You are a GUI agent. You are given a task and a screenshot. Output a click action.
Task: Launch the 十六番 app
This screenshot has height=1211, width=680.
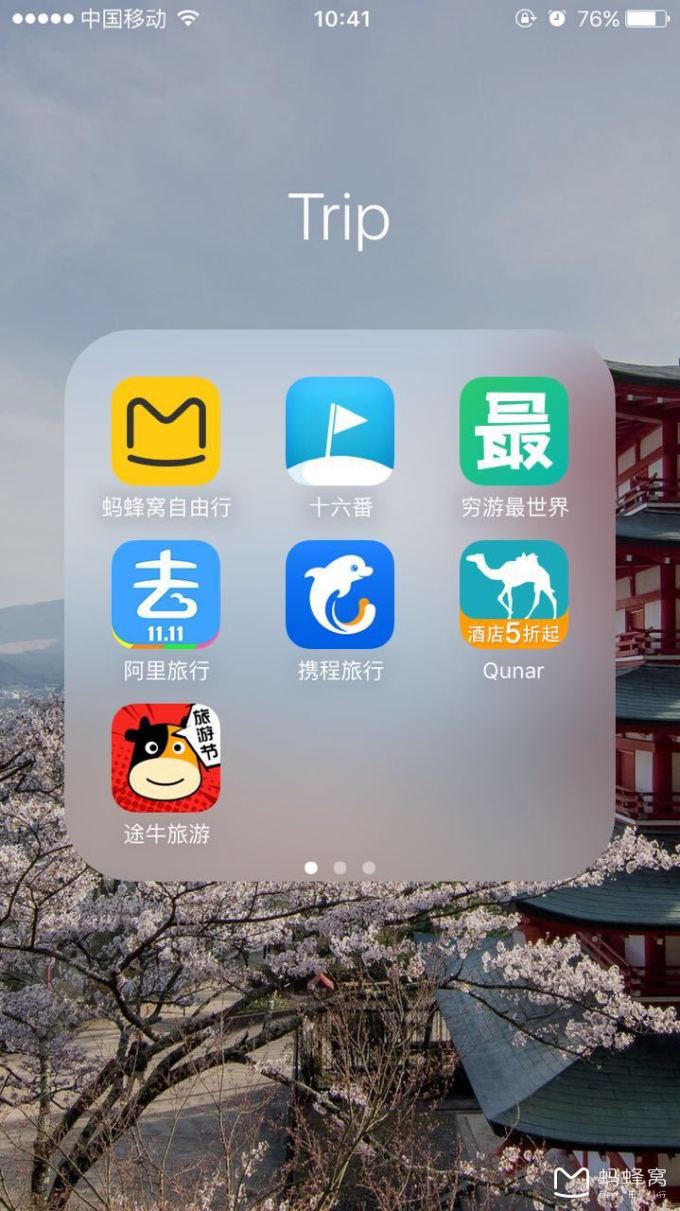coord(340,431)
